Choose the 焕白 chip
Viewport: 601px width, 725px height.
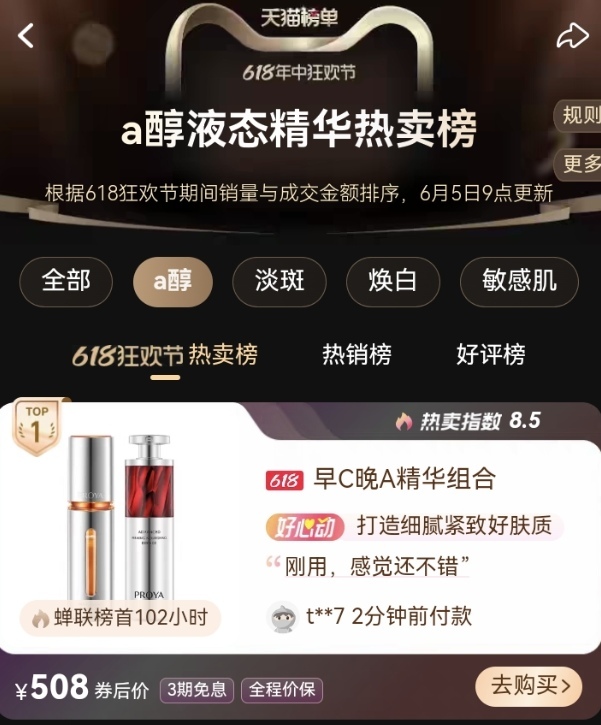(393, 281)
